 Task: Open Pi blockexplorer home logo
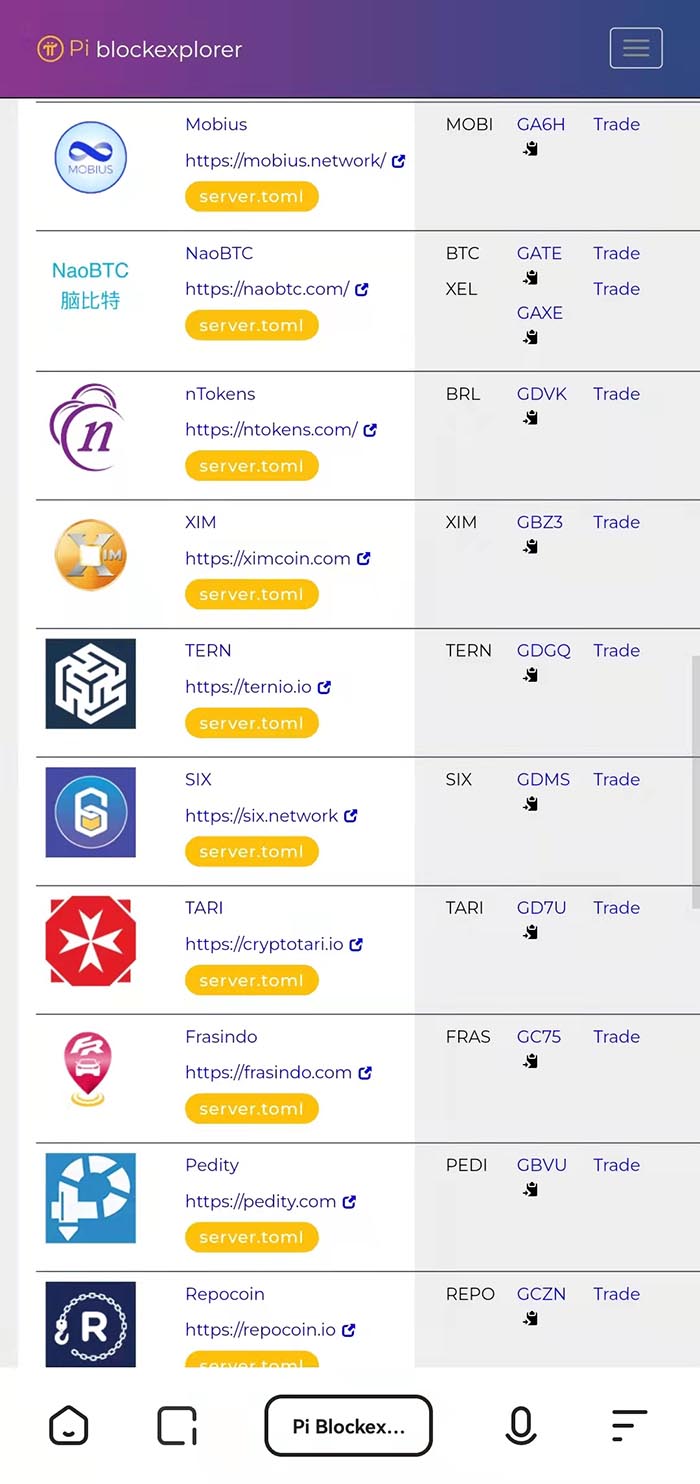140,49
